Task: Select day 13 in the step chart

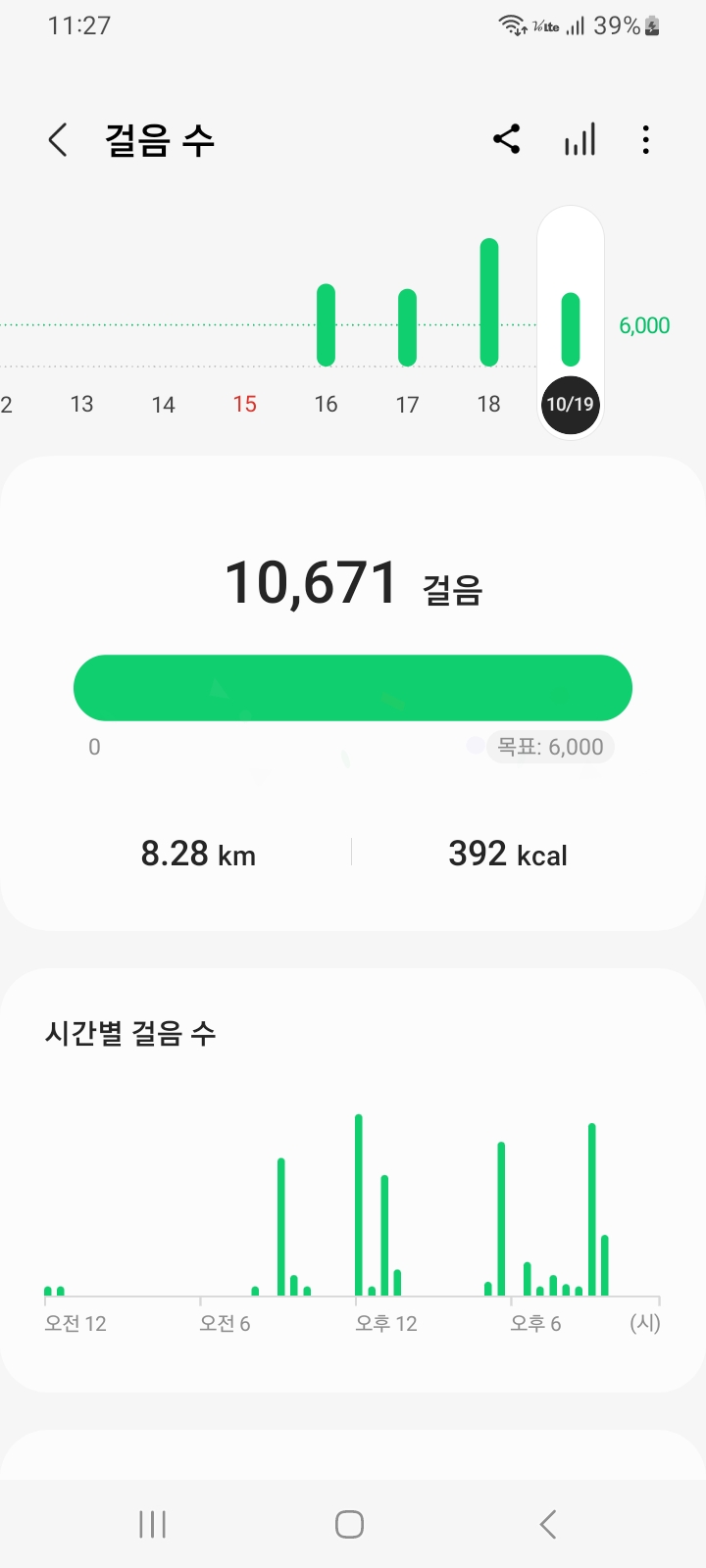Action: coord(82,403)
